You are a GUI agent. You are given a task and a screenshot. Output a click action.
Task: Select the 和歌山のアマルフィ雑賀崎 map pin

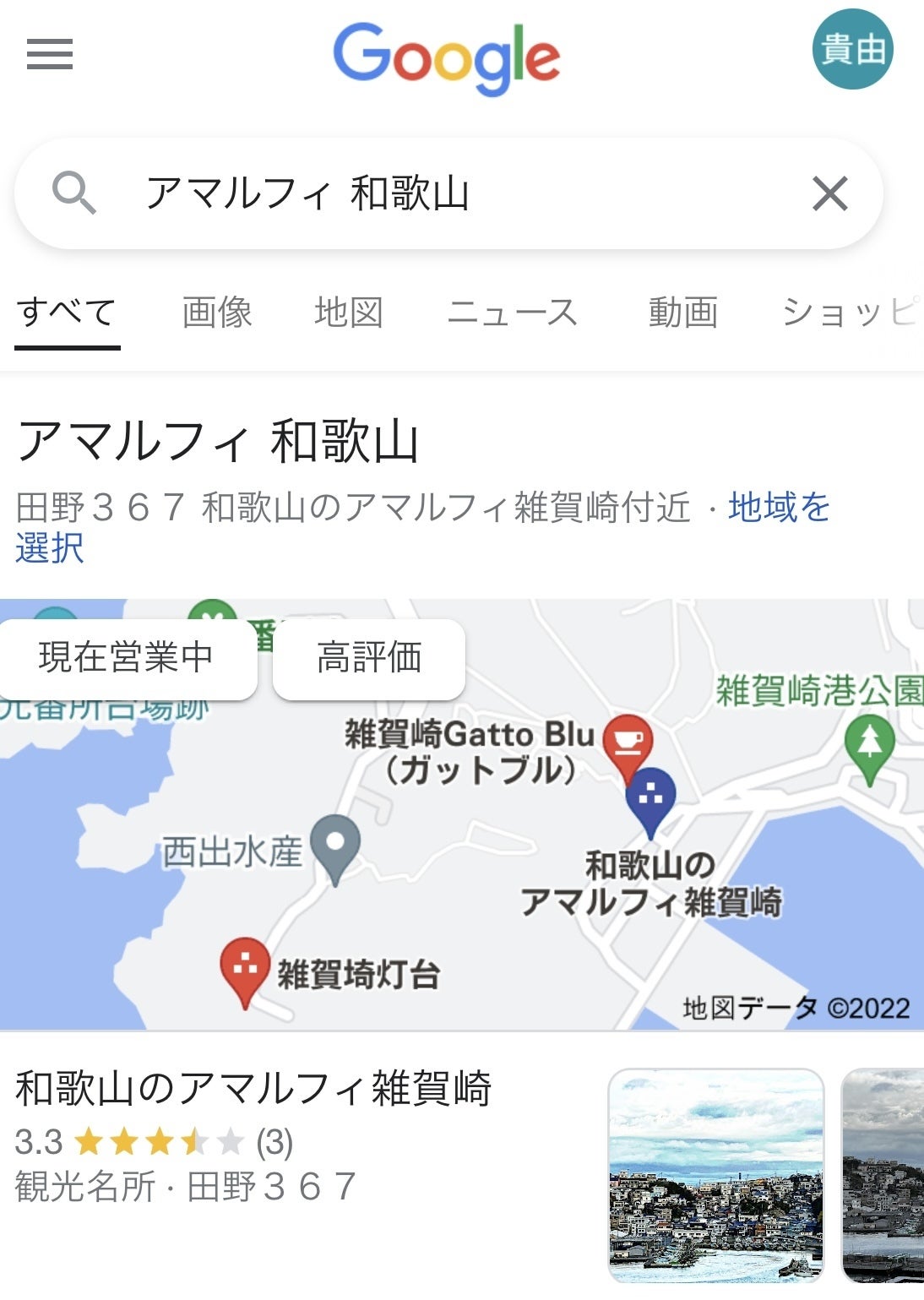(x=650, y=797)
